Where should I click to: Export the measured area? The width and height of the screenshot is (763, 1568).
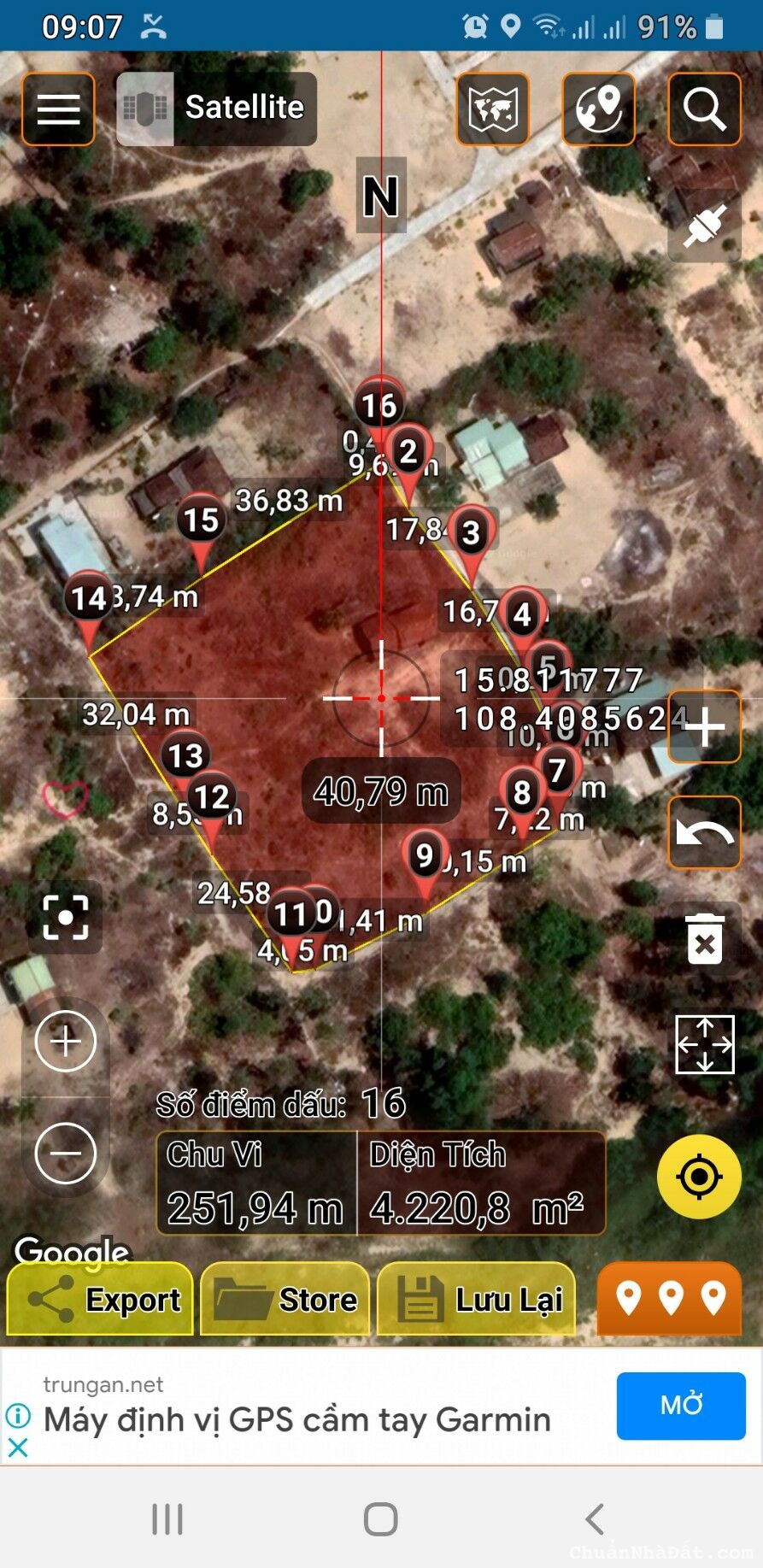click(101, 1300)
